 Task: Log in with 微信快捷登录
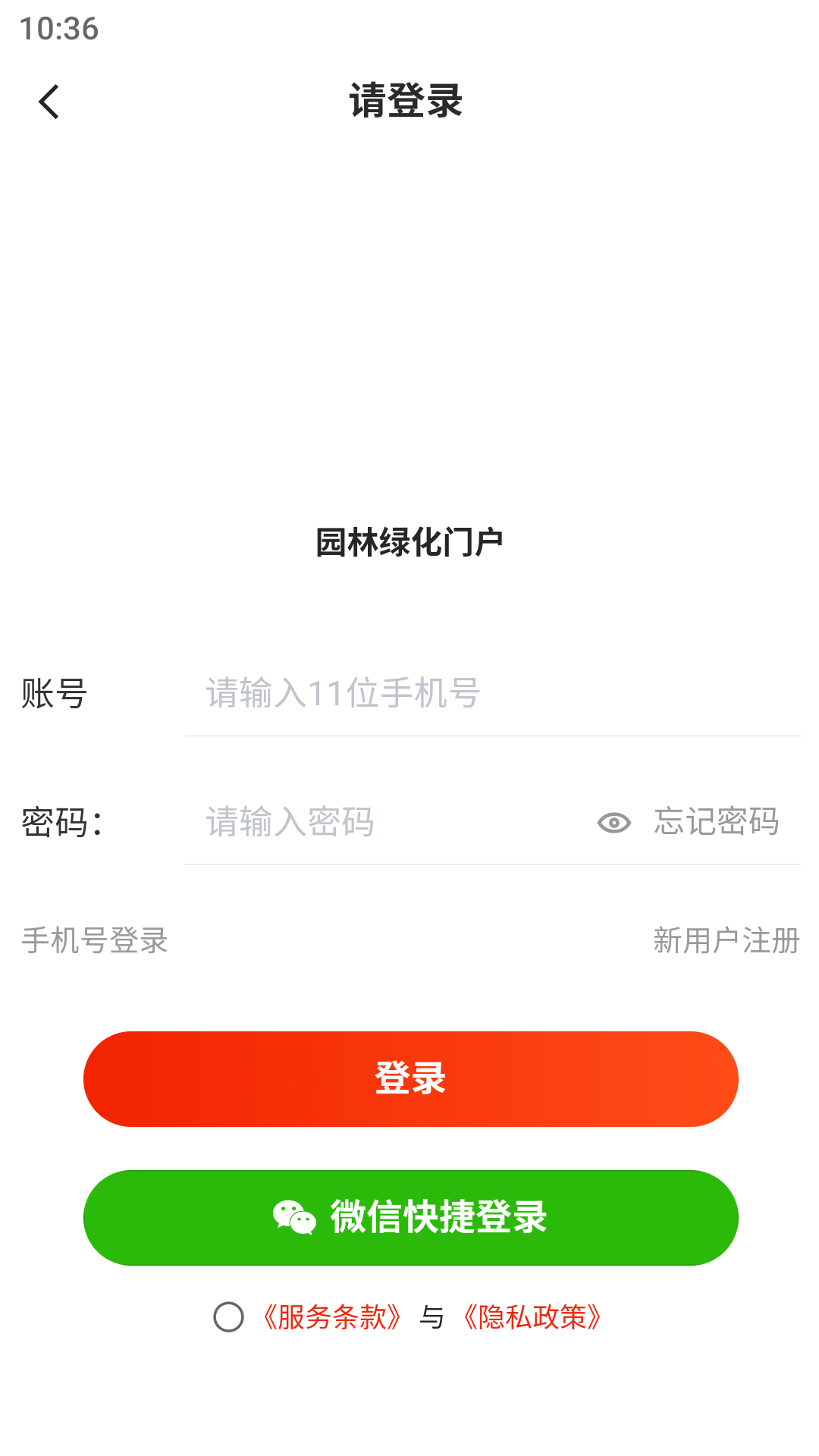point(410,1217)
